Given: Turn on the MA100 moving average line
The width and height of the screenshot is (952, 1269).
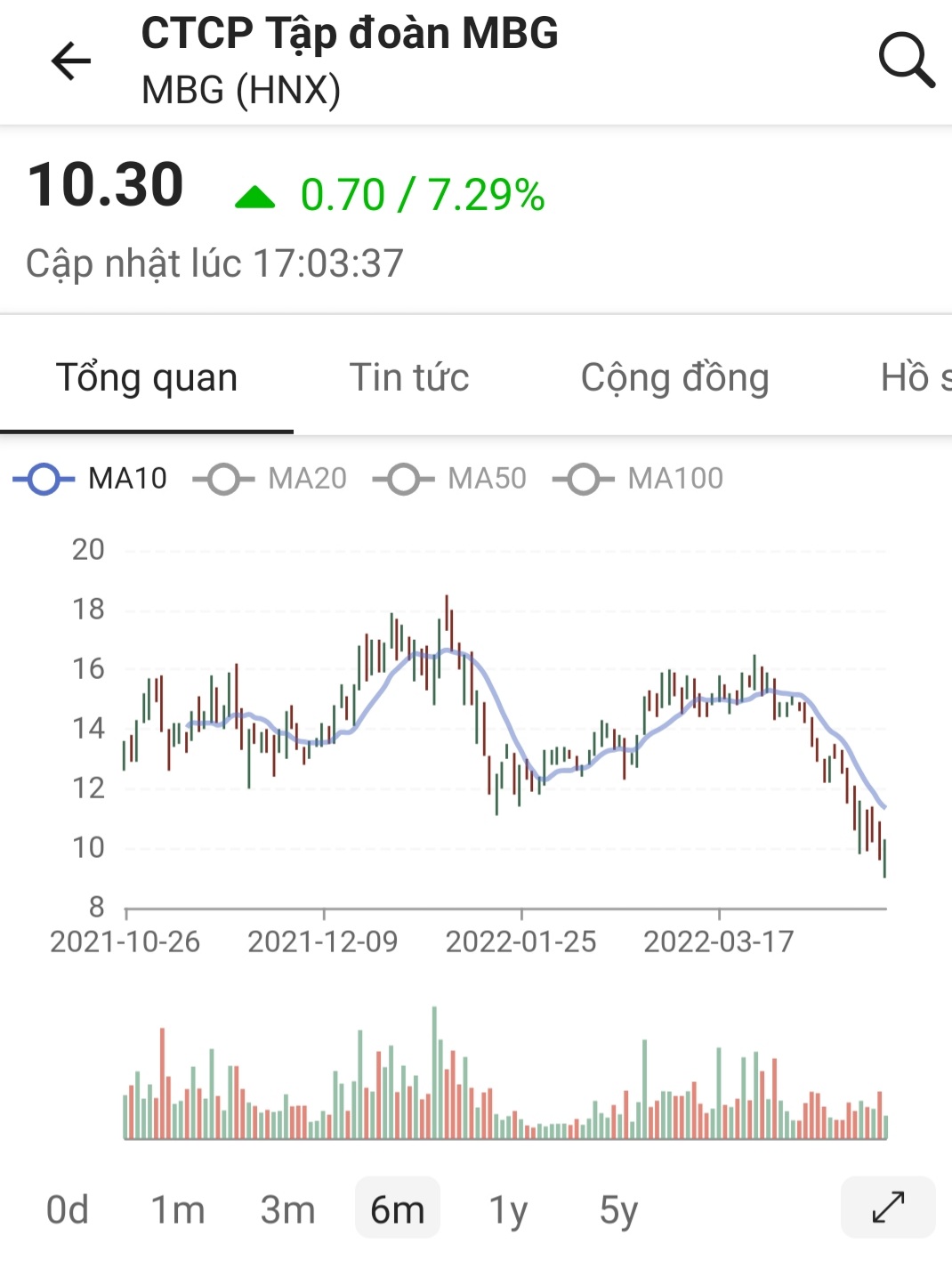Looking at the screenshot, I should tap(638, 479).
